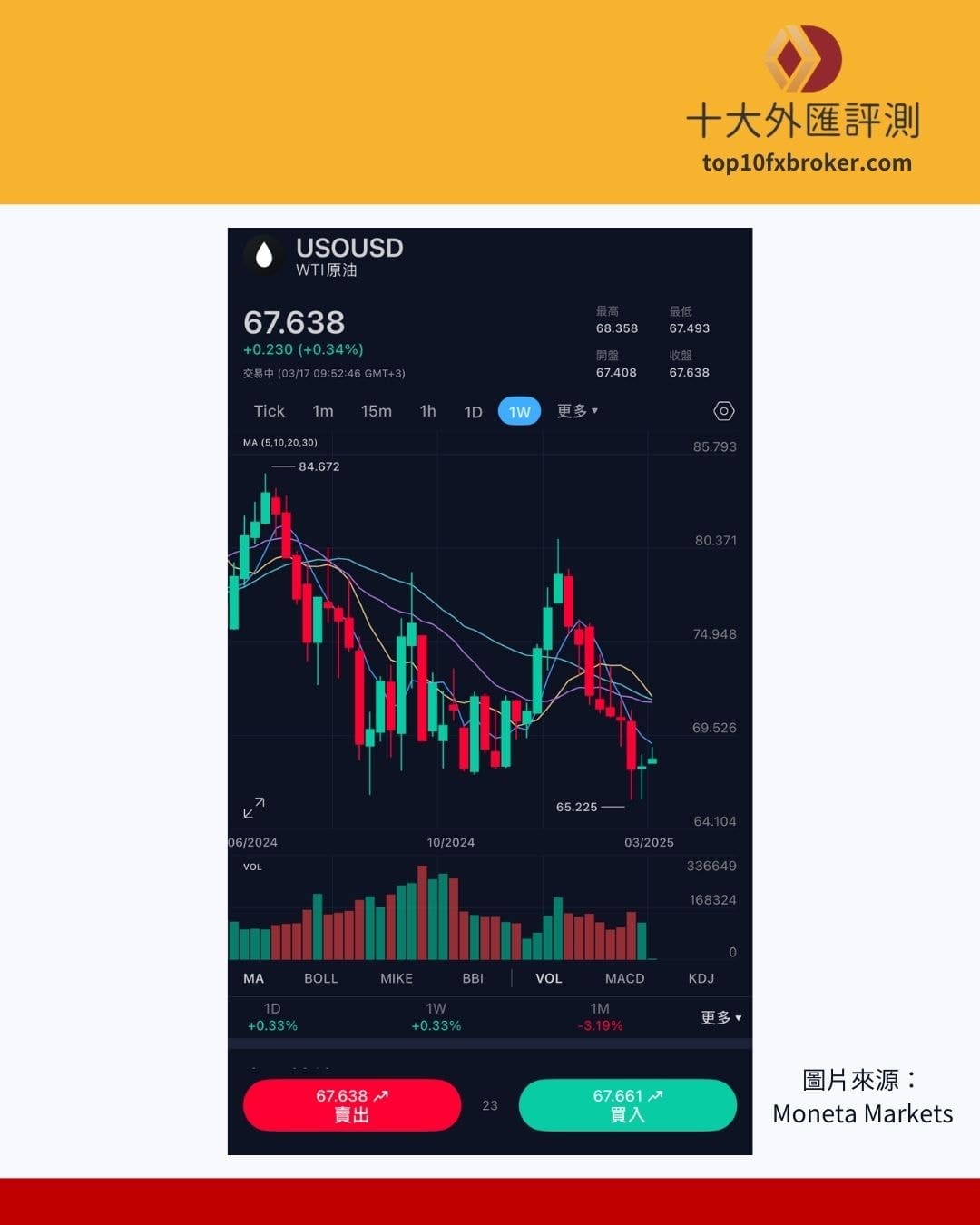Apply the BBI indicator
The image size is (980, 1225).
[472, 978]
